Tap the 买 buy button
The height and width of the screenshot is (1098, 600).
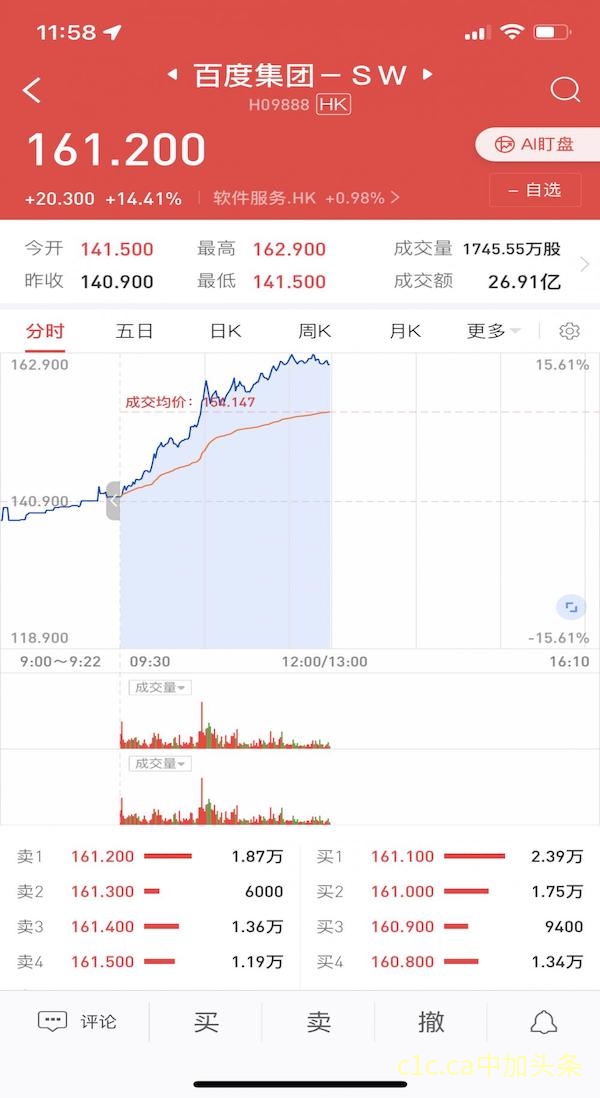click(x=206, y=1021)
